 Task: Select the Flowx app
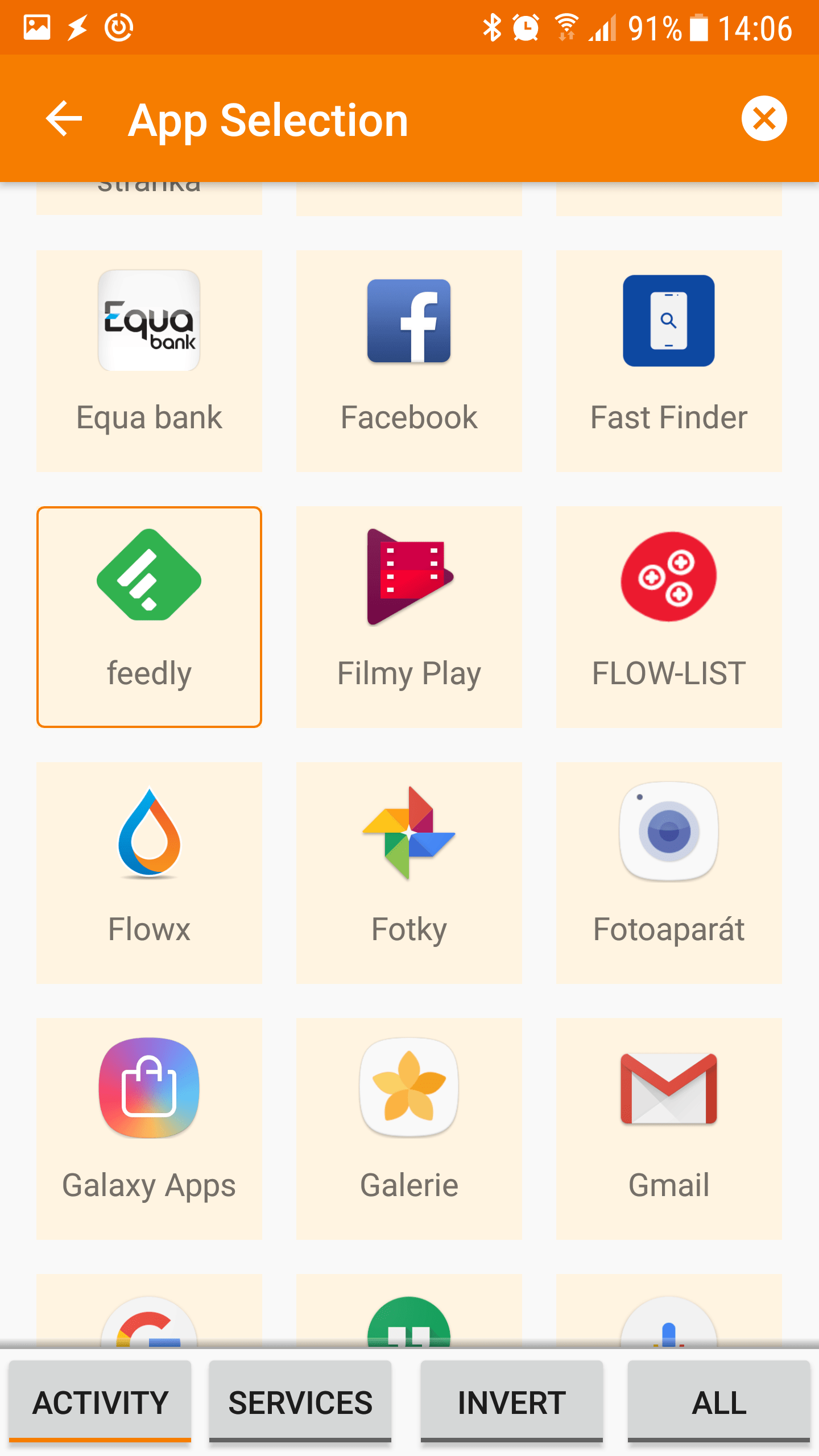point(149,872)
